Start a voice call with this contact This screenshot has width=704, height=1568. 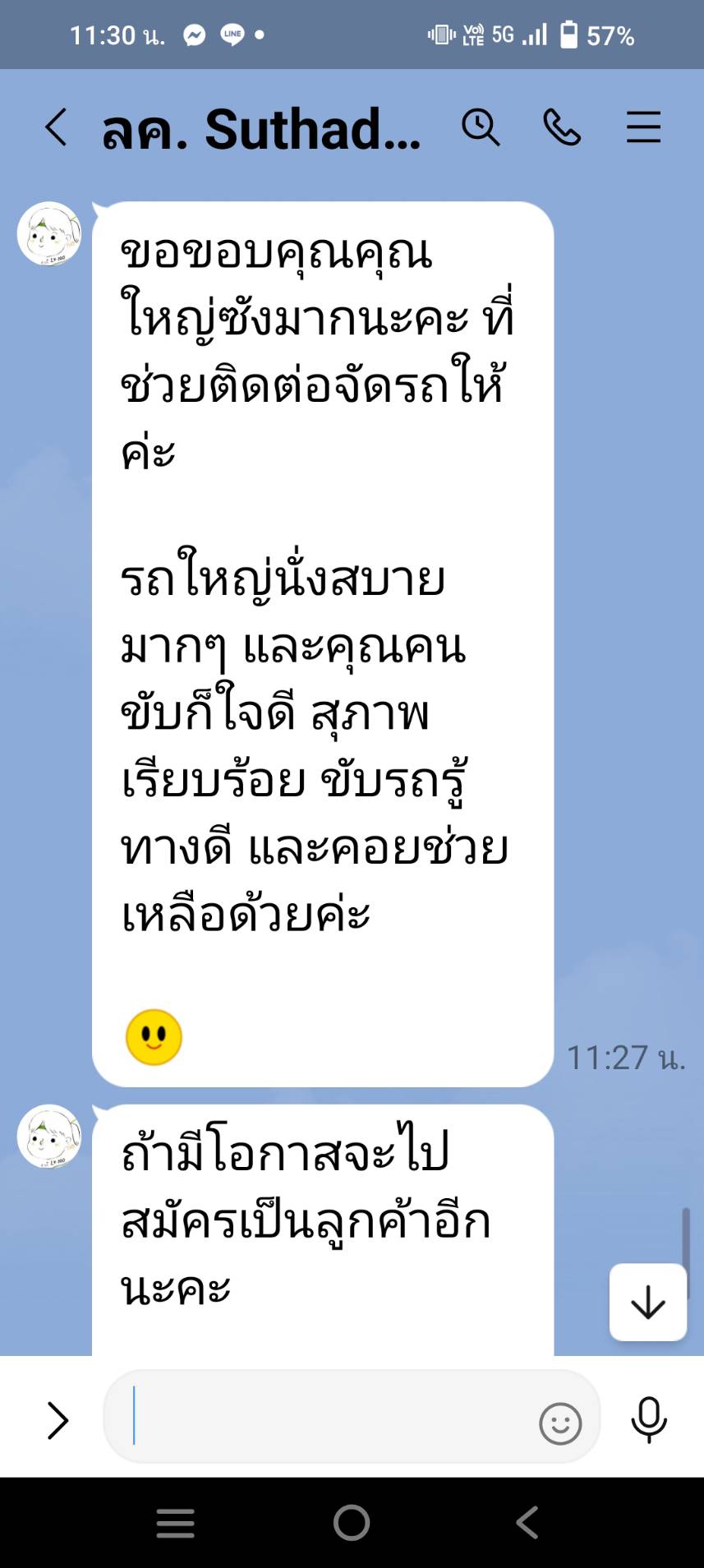point(562,128)
